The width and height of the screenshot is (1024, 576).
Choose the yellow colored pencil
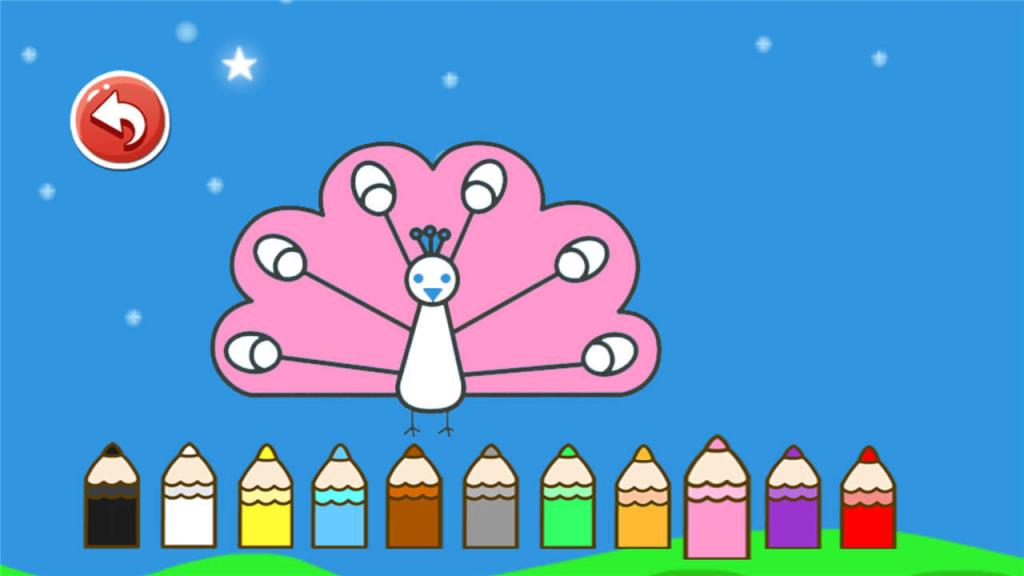265,500
